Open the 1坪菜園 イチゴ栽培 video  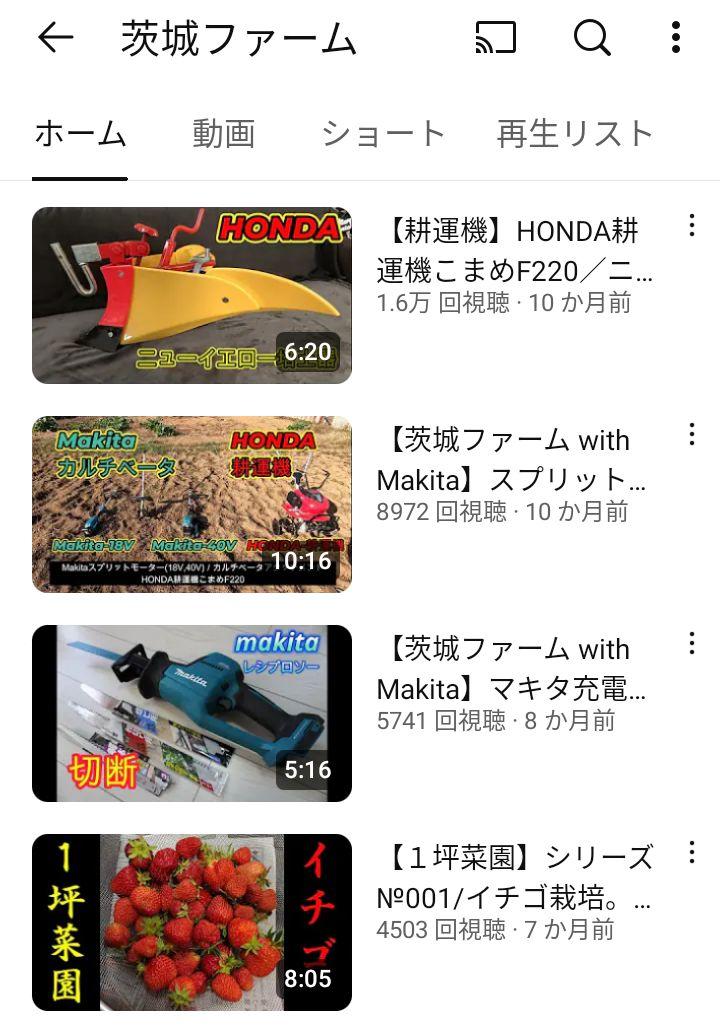pyautogui.click(x=192, y=922)
